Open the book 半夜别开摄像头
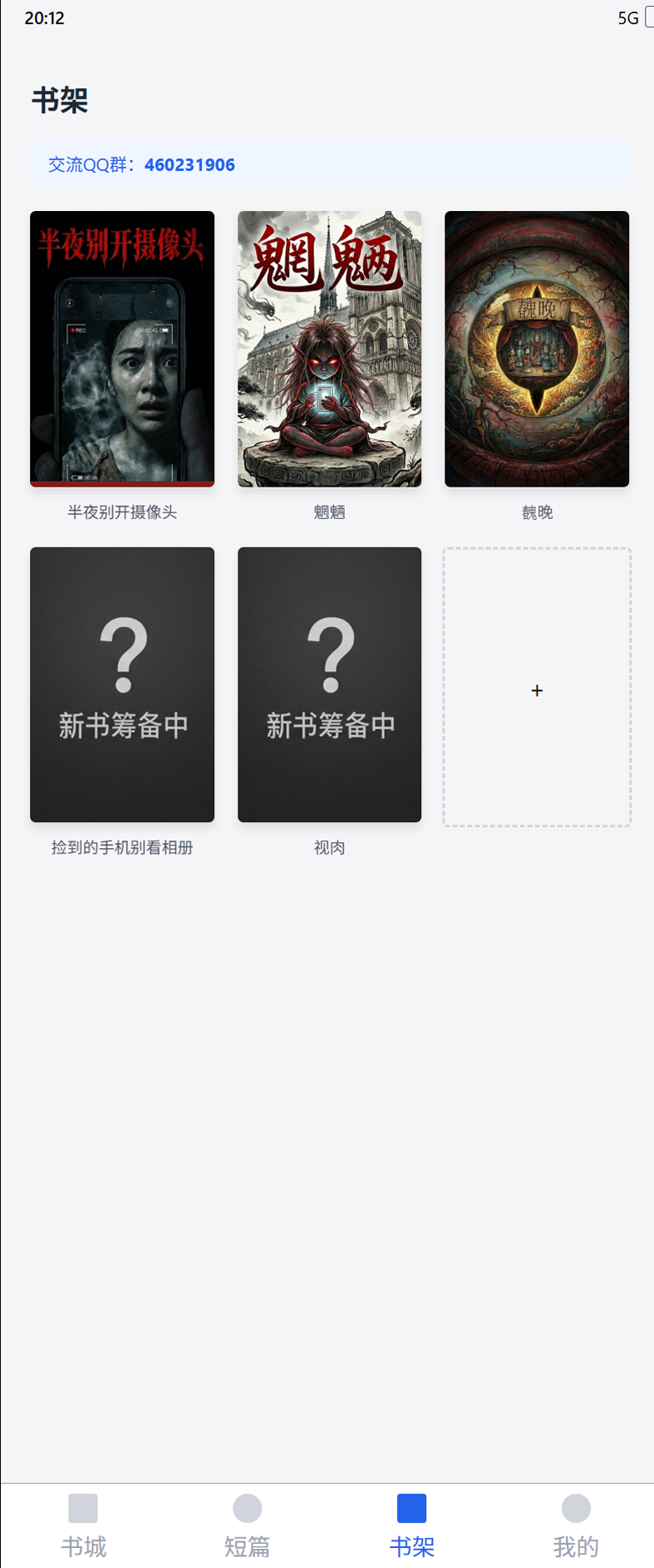This screenshot has height=1568, width=654. tap(122, 349)
